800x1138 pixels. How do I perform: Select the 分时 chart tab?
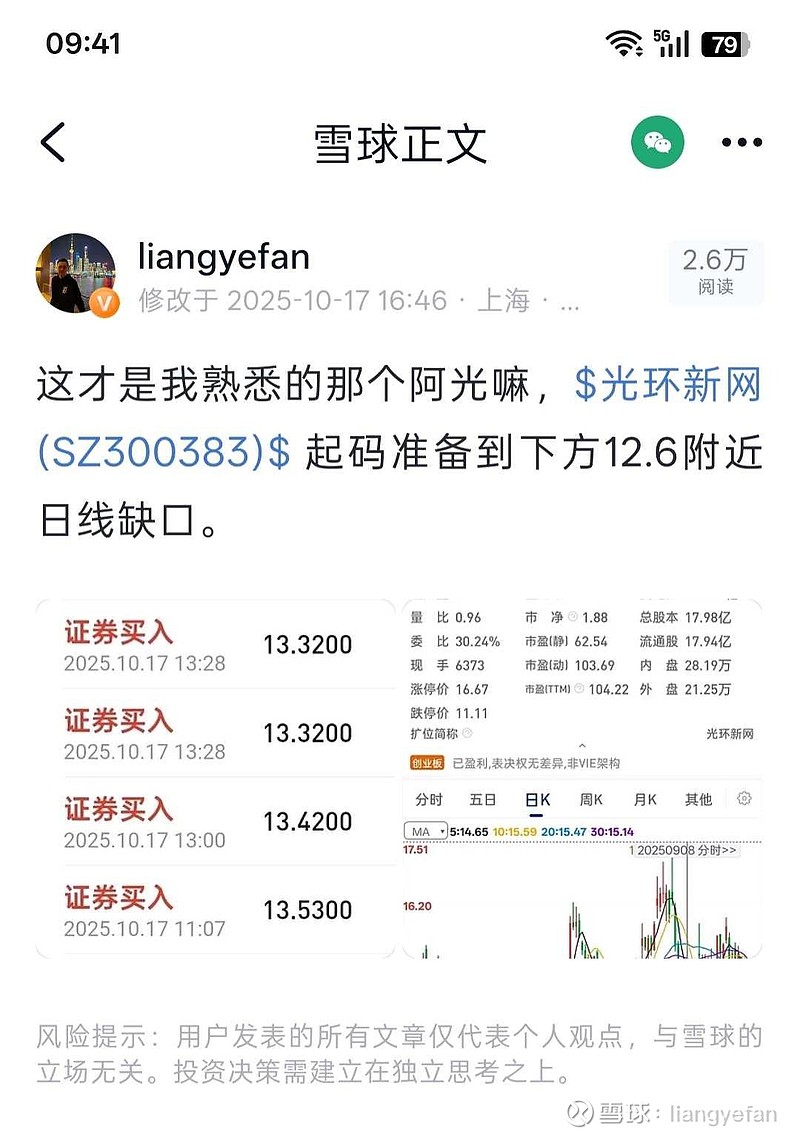click(430, 798)
